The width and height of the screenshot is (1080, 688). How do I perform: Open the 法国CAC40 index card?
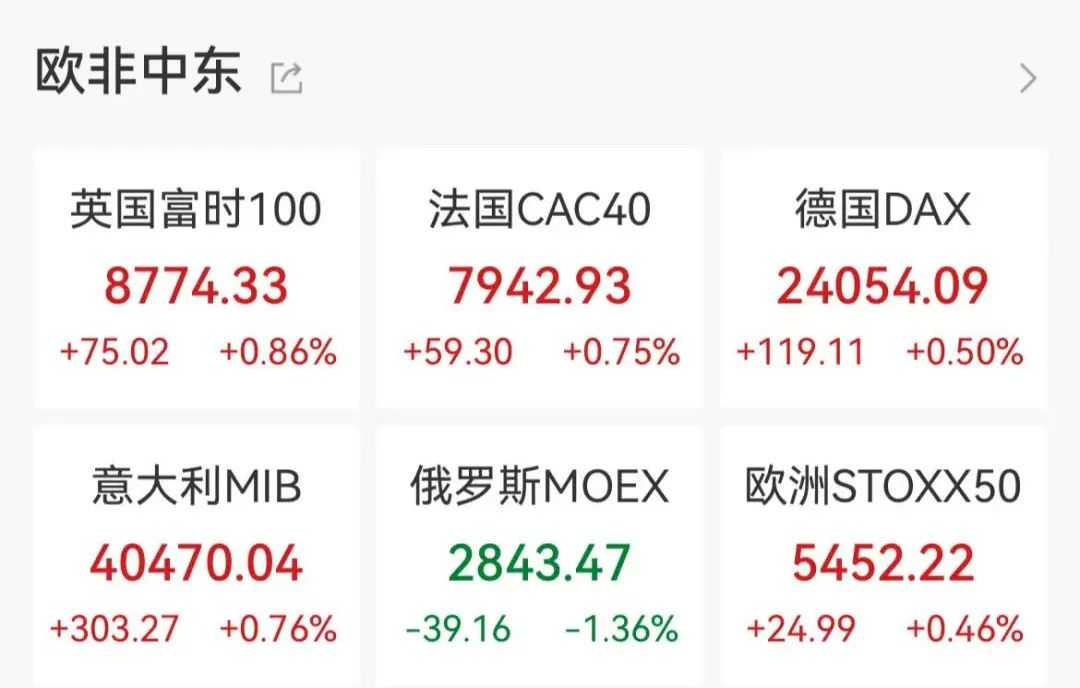pyautogui.click(x=540, y=280)
